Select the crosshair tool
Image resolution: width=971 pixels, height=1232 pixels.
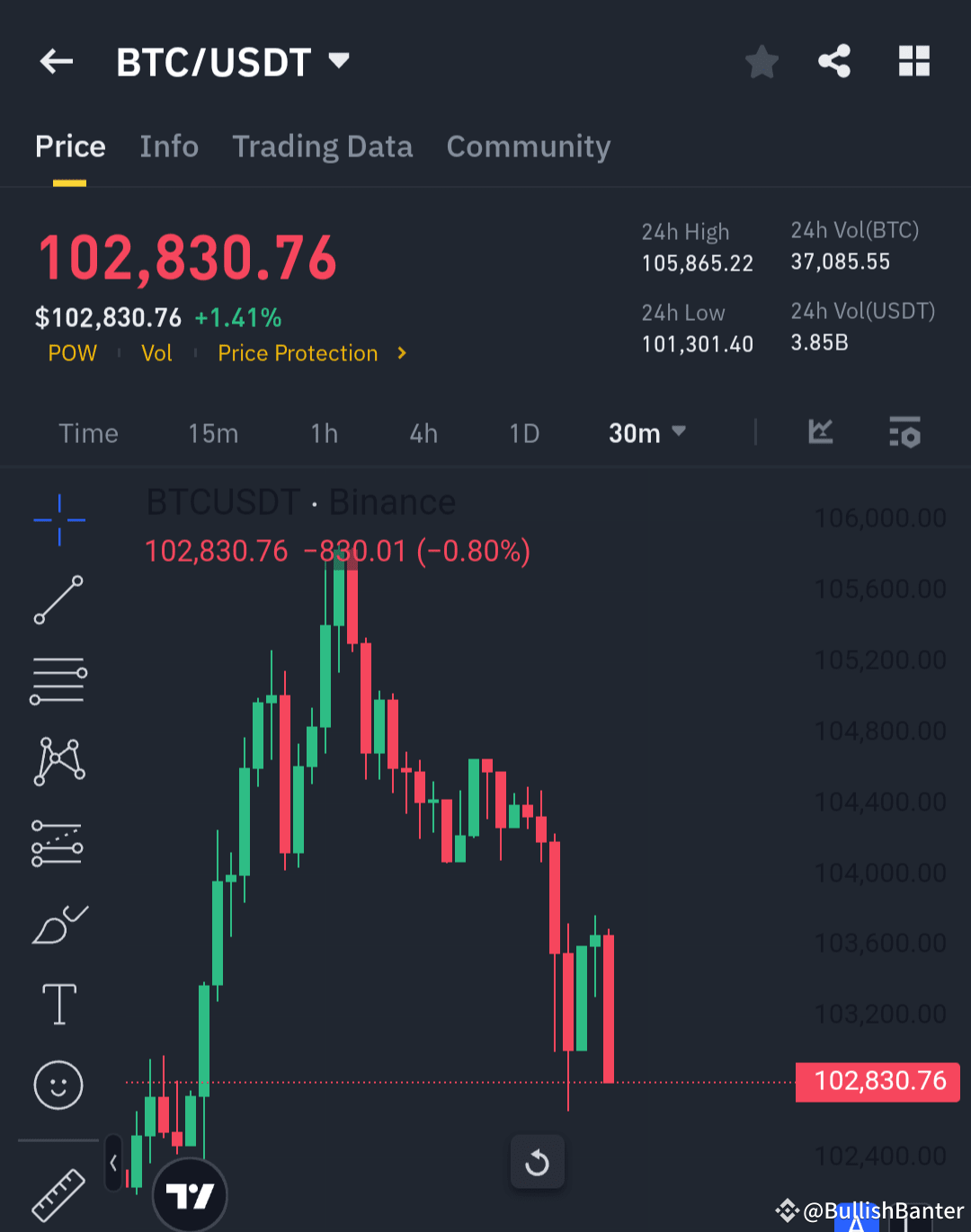tap(58, 519)
